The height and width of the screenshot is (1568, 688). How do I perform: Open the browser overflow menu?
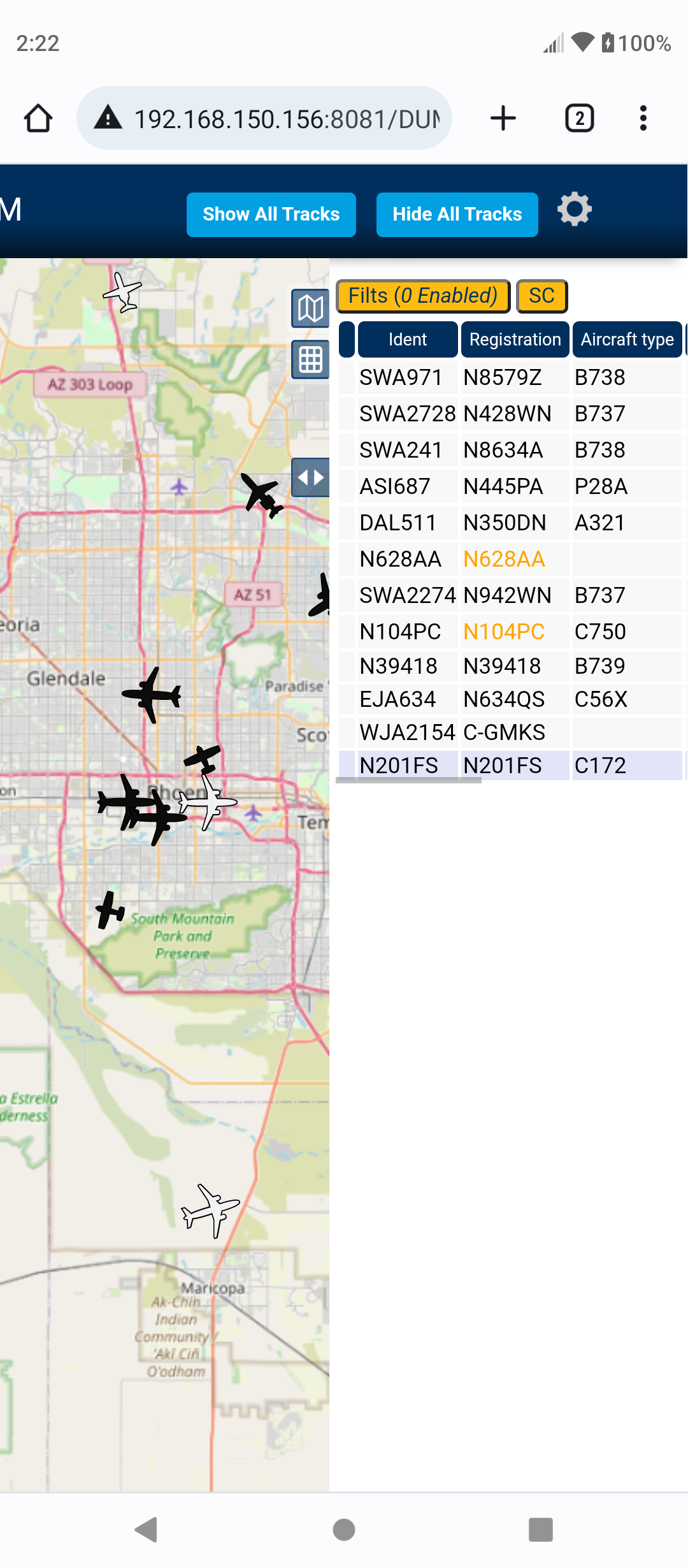[643, 118]
